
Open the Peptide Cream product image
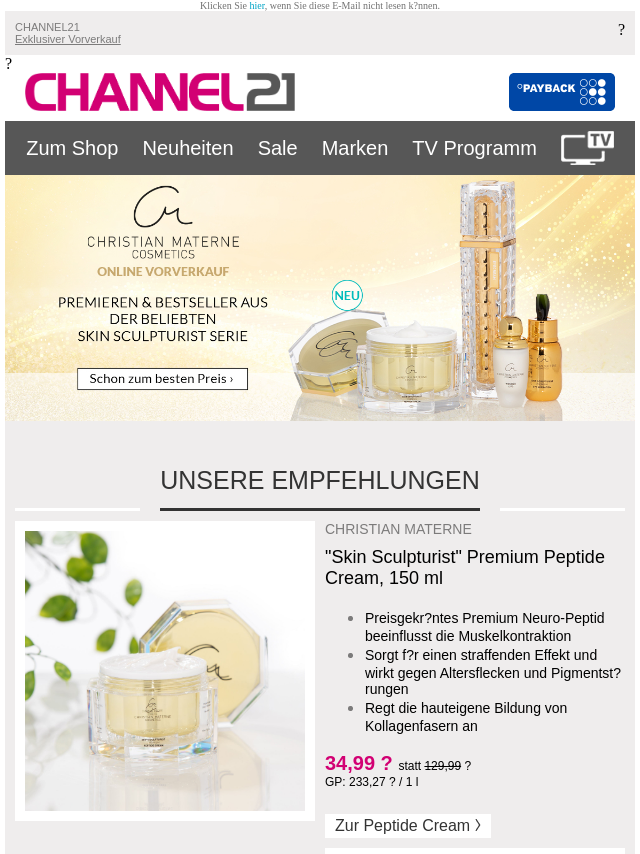165,670
